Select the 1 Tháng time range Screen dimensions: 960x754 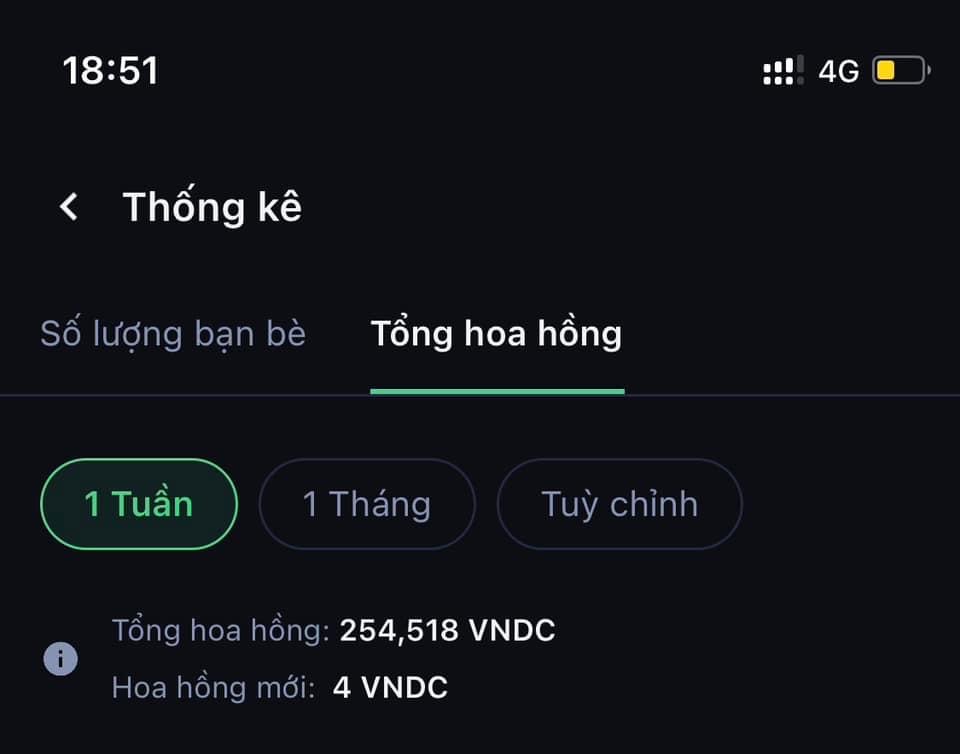pos(367,504)
